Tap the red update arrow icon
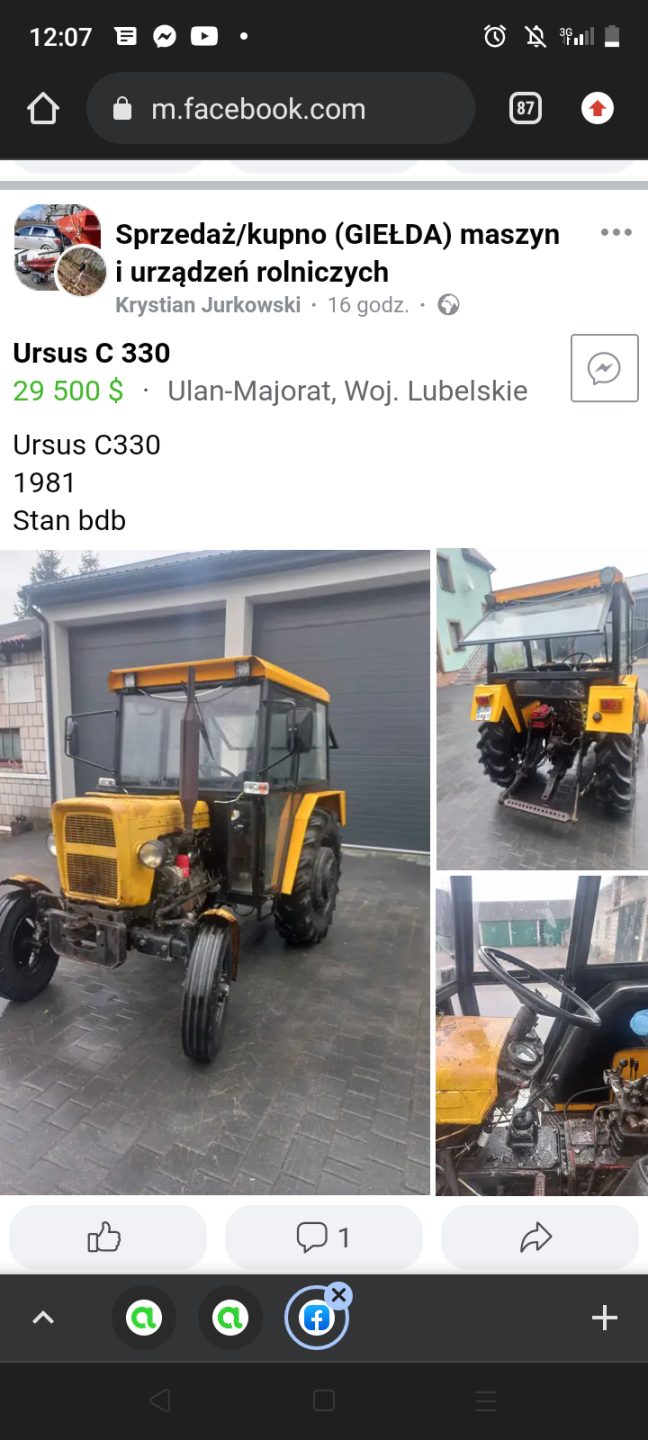 597,109
